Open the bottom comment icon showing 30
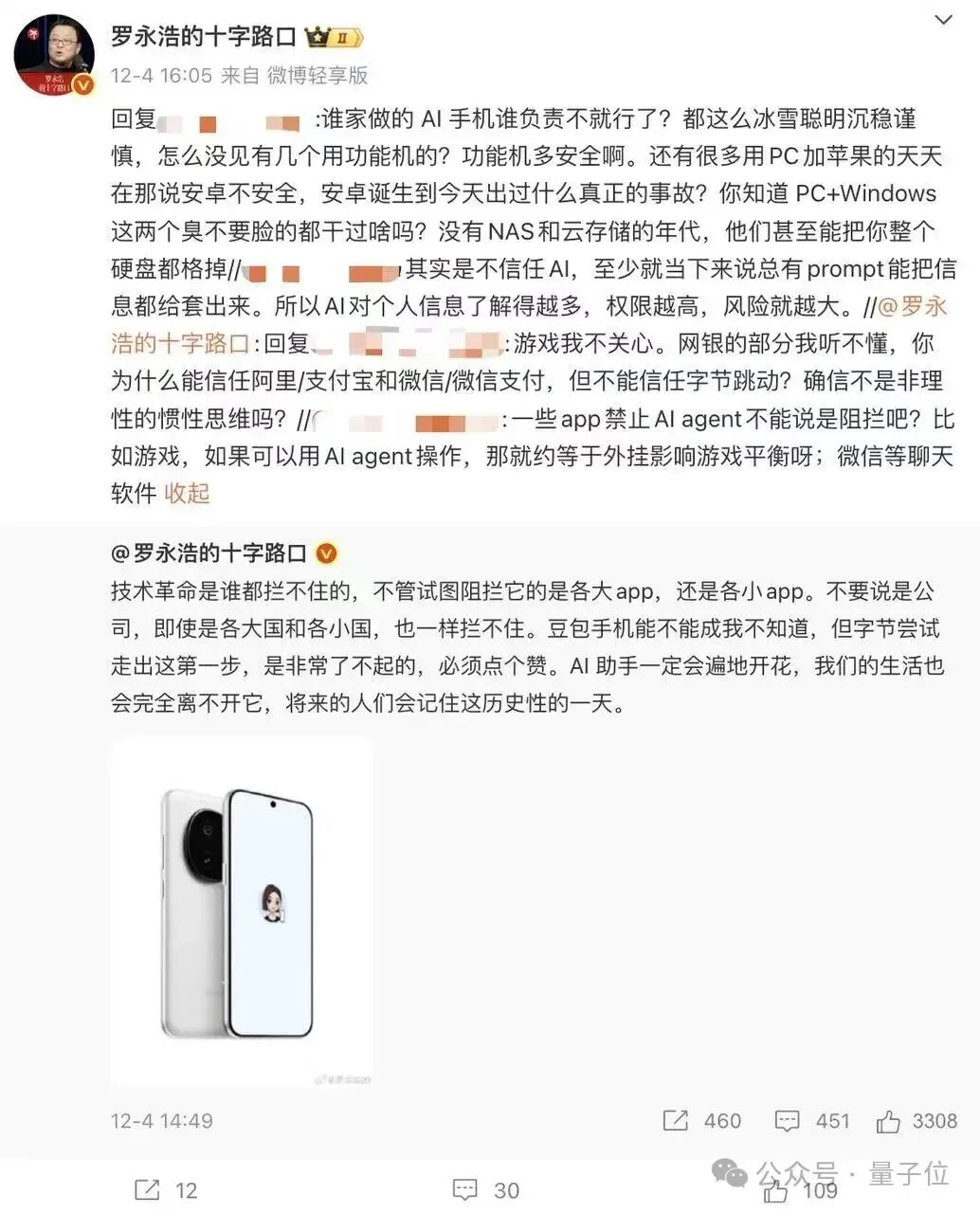Image resolution: width=980 pixels, height=1213 pixels. tap(464, 1189)
